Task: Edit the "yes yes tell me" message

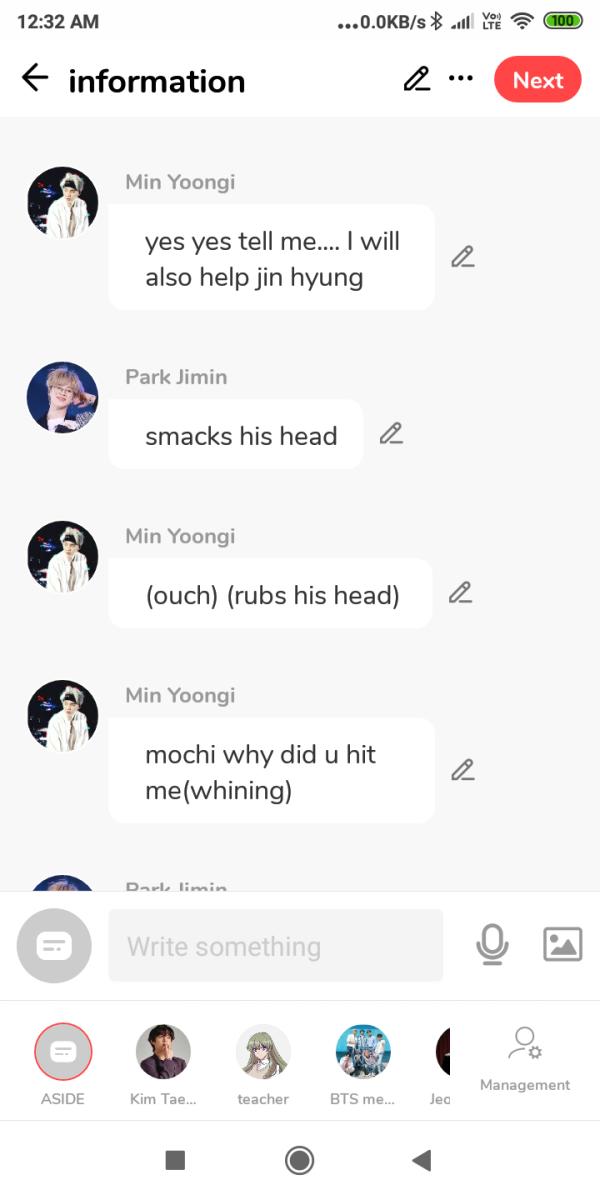Action: coord(462,257)
